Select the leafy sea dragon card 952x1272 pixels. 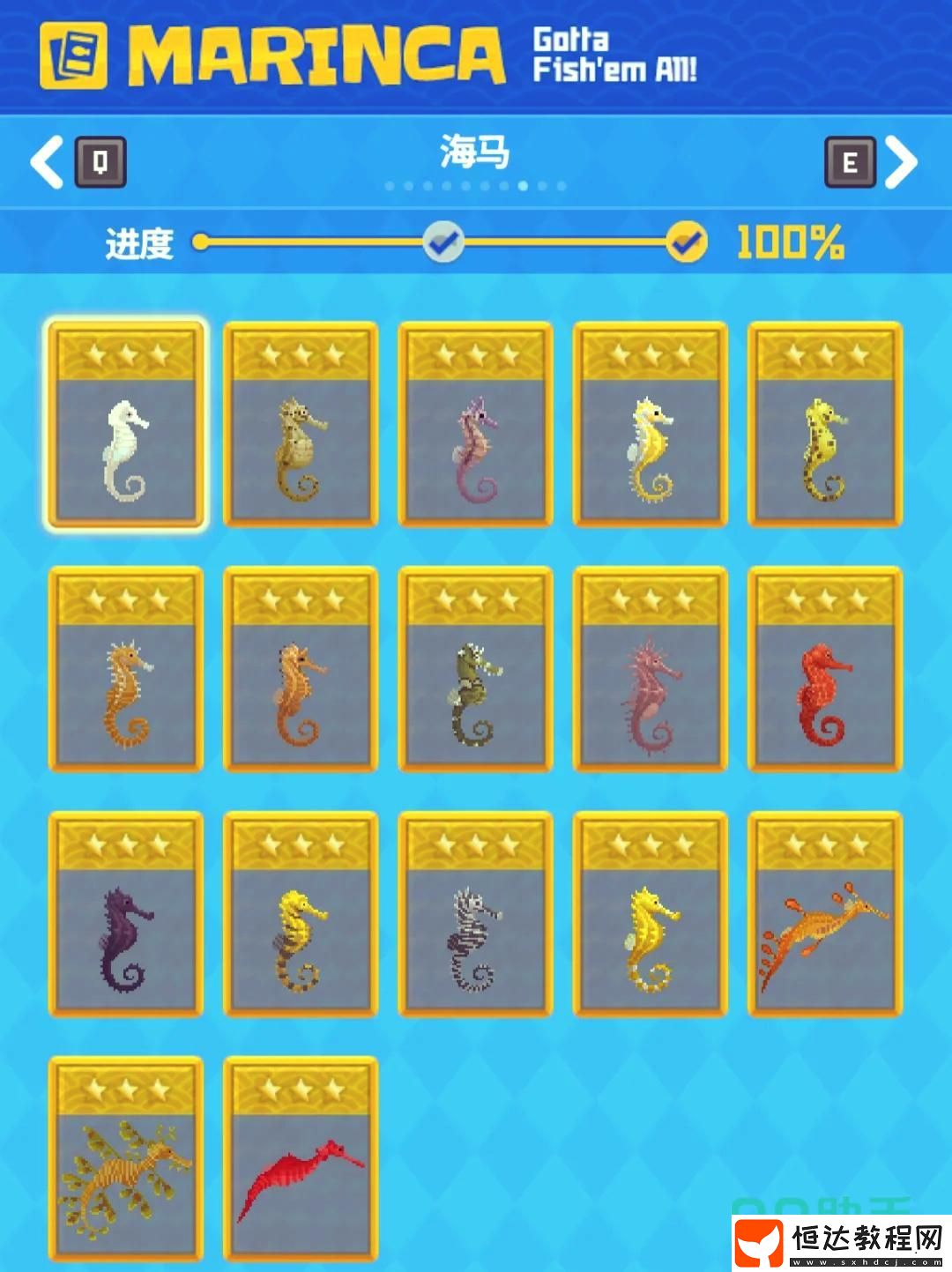click(x=126, y=1159)
